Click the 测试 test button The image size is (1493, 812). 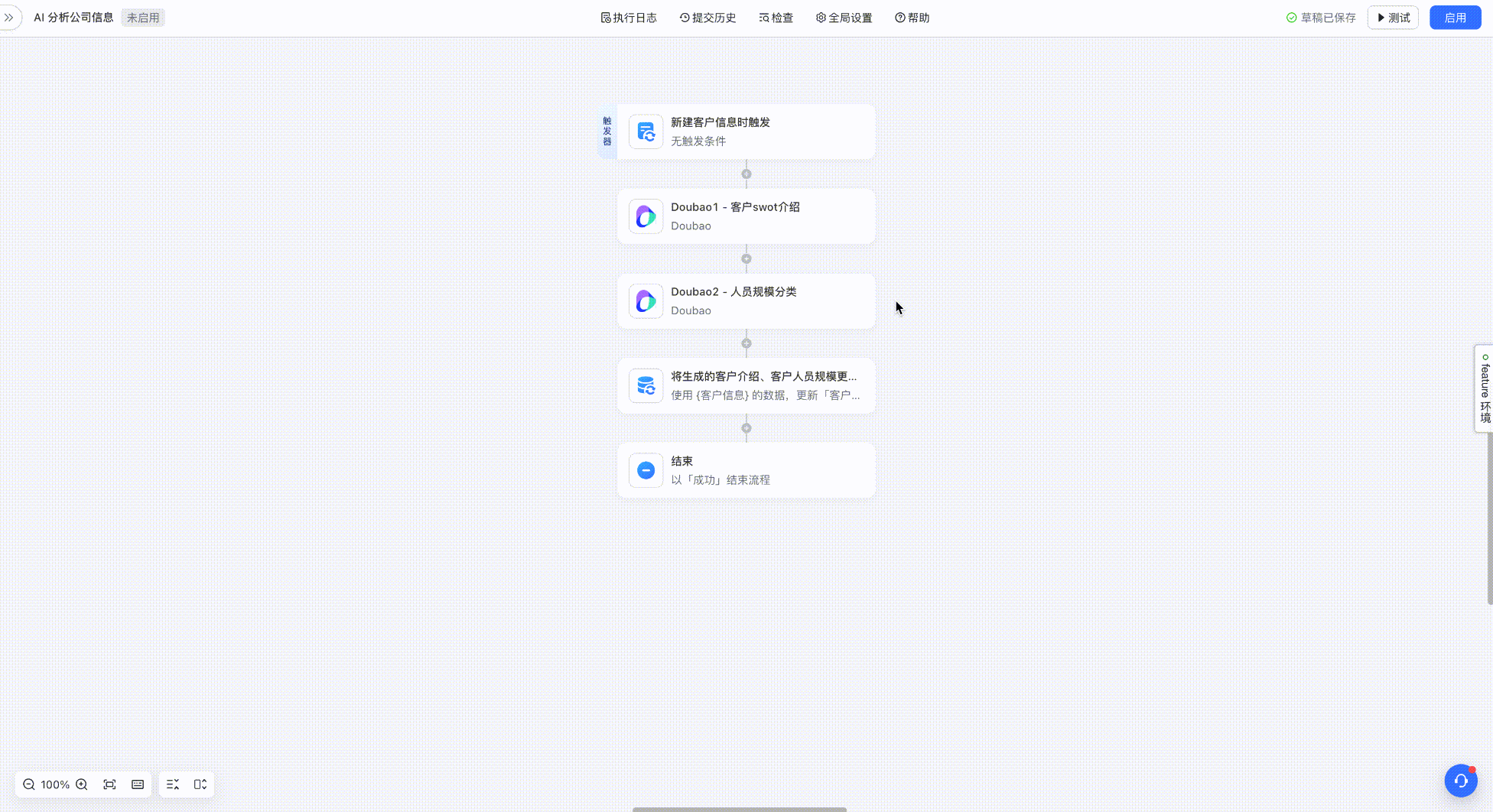(1393, 18)
